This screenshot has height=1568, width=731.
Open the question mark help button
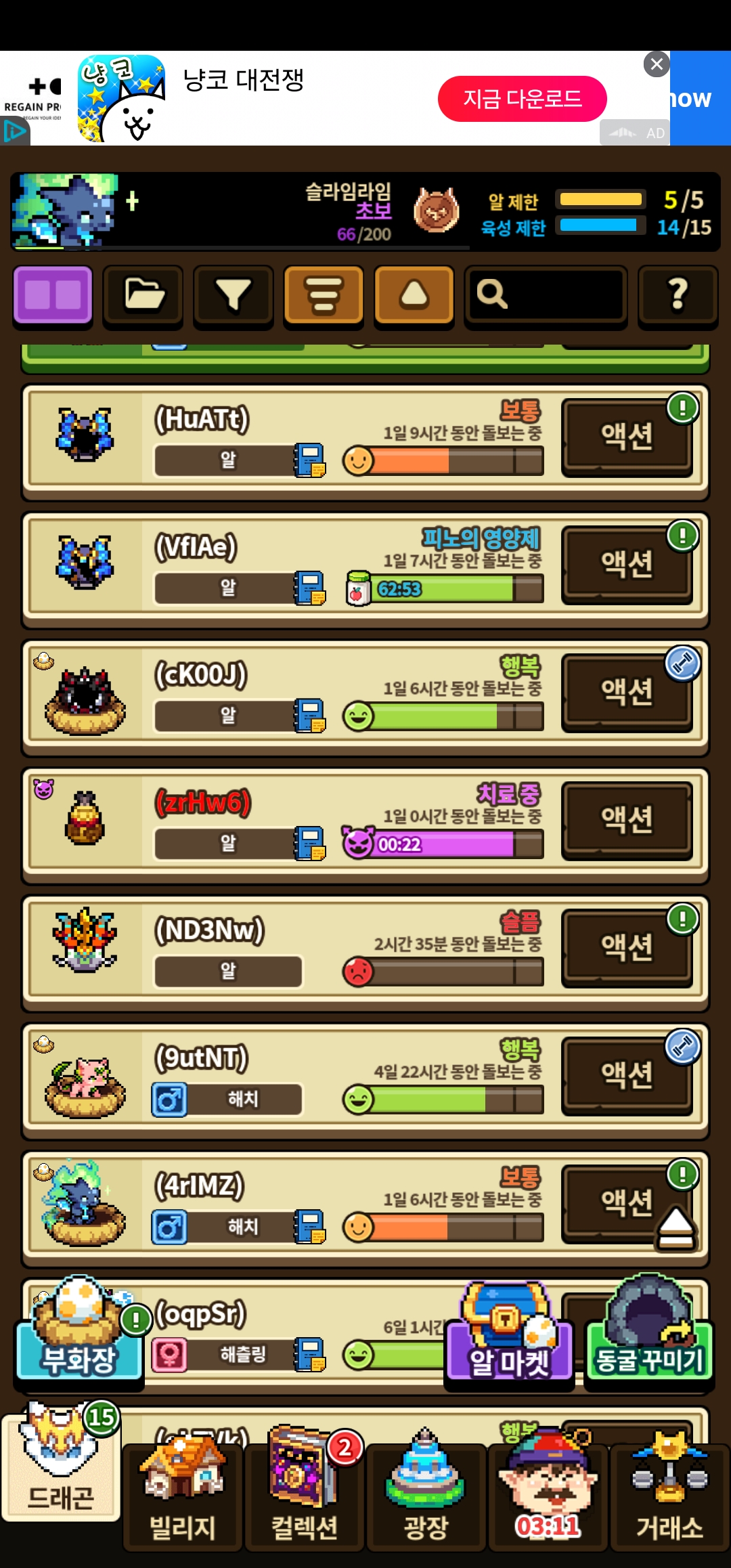[x=678, y=295]
